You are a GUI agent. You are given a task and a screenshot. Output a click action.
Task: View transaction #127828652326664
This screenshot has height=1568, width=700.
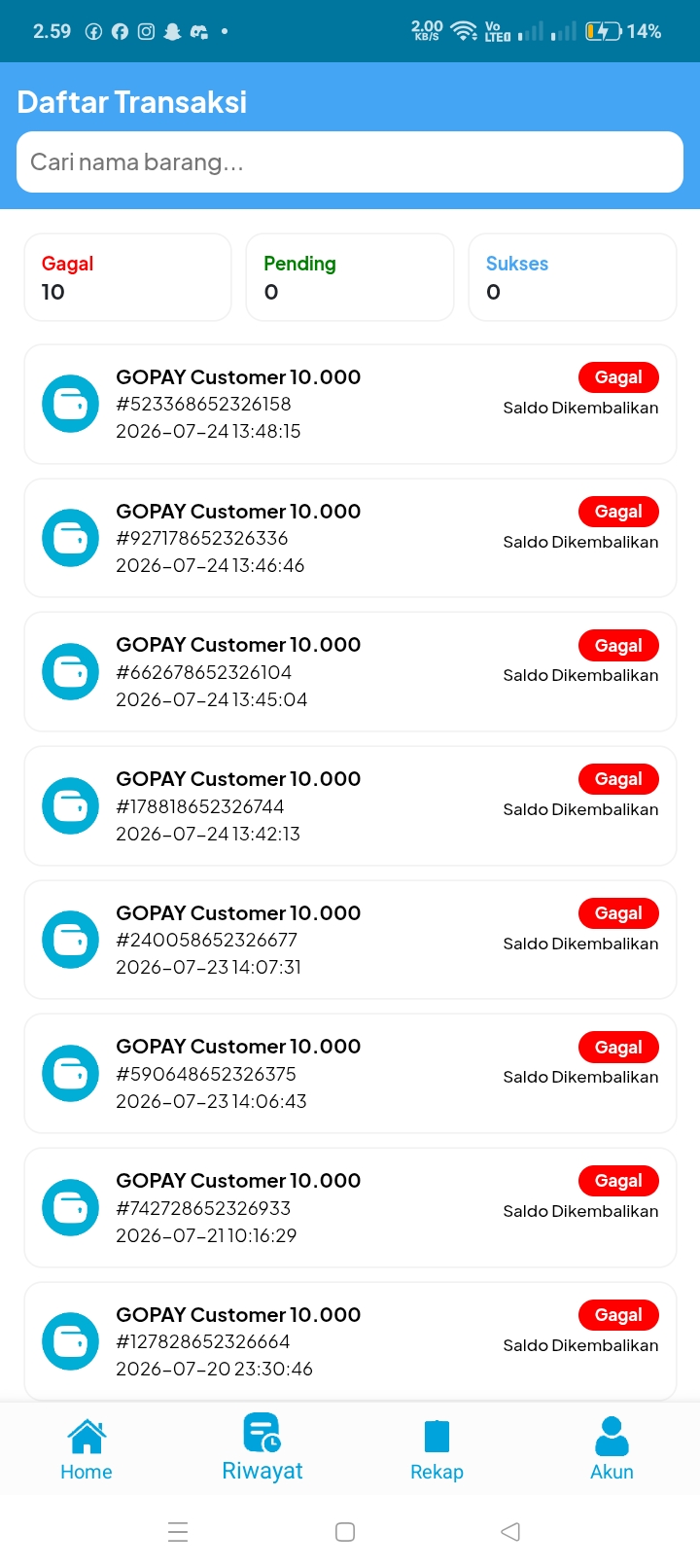click(x=350, y=1341)
